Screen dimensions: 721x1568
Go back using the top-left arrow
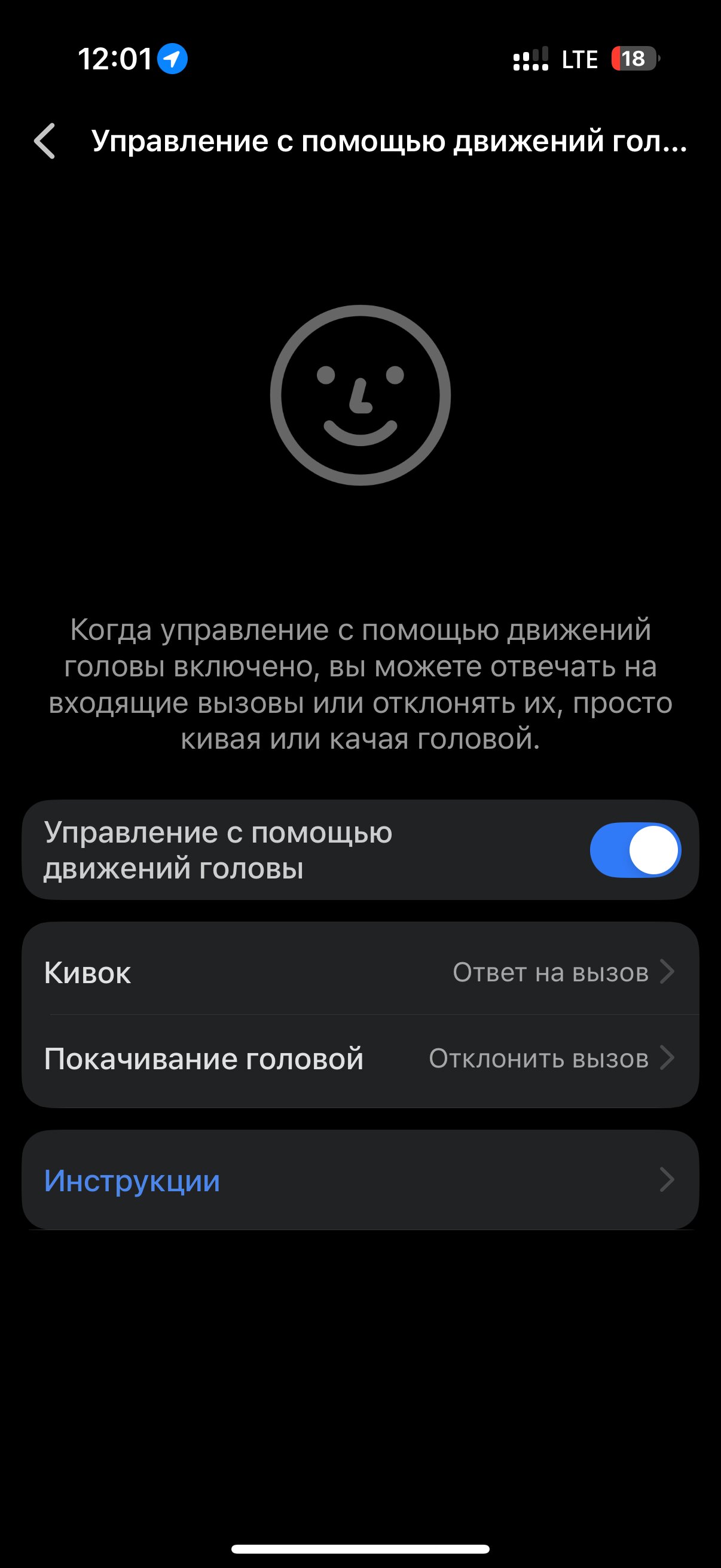[x=44, y=141]
